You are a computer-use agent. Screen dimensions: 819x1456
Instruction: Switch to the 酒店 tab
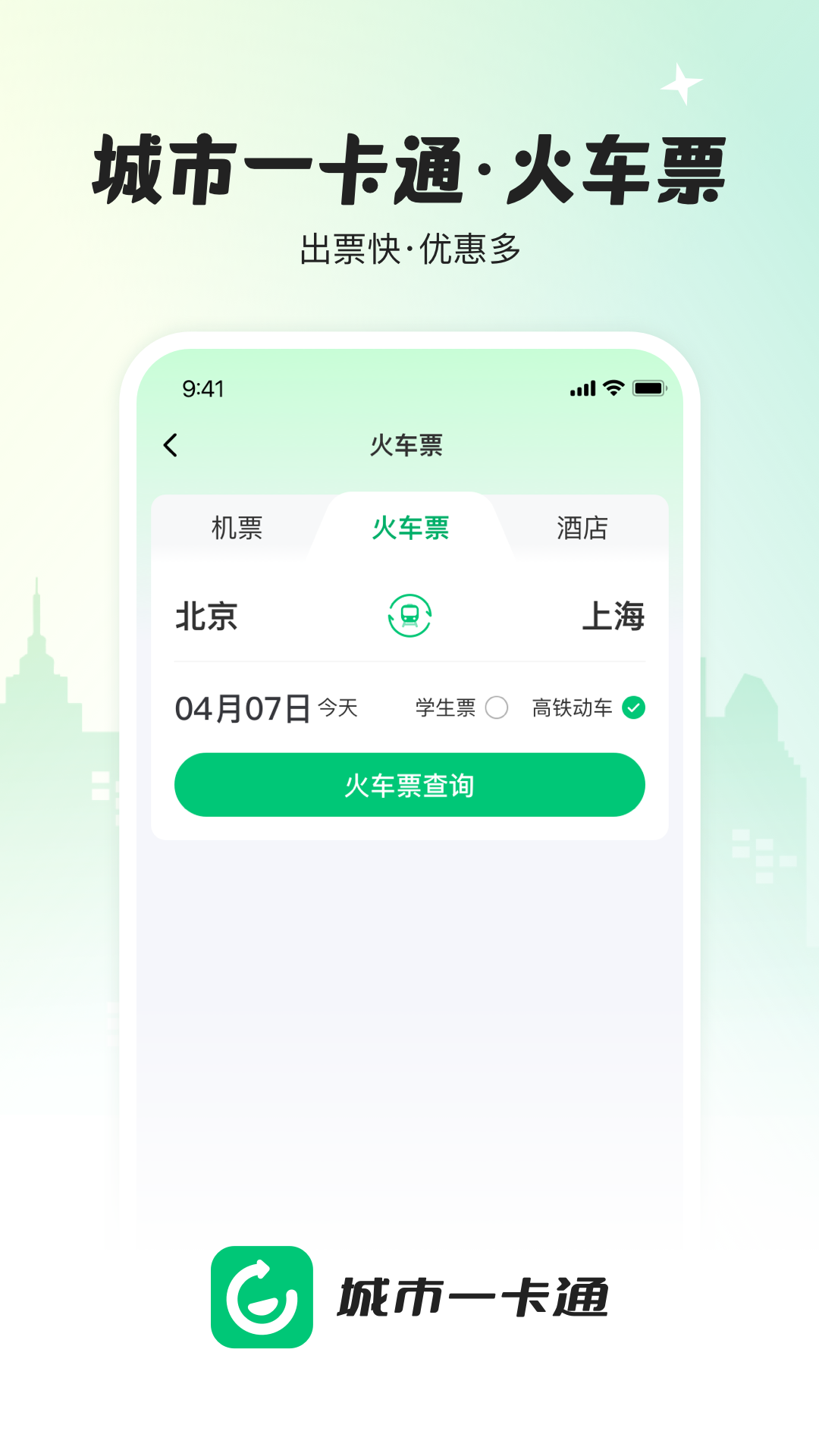click(581, 529)
